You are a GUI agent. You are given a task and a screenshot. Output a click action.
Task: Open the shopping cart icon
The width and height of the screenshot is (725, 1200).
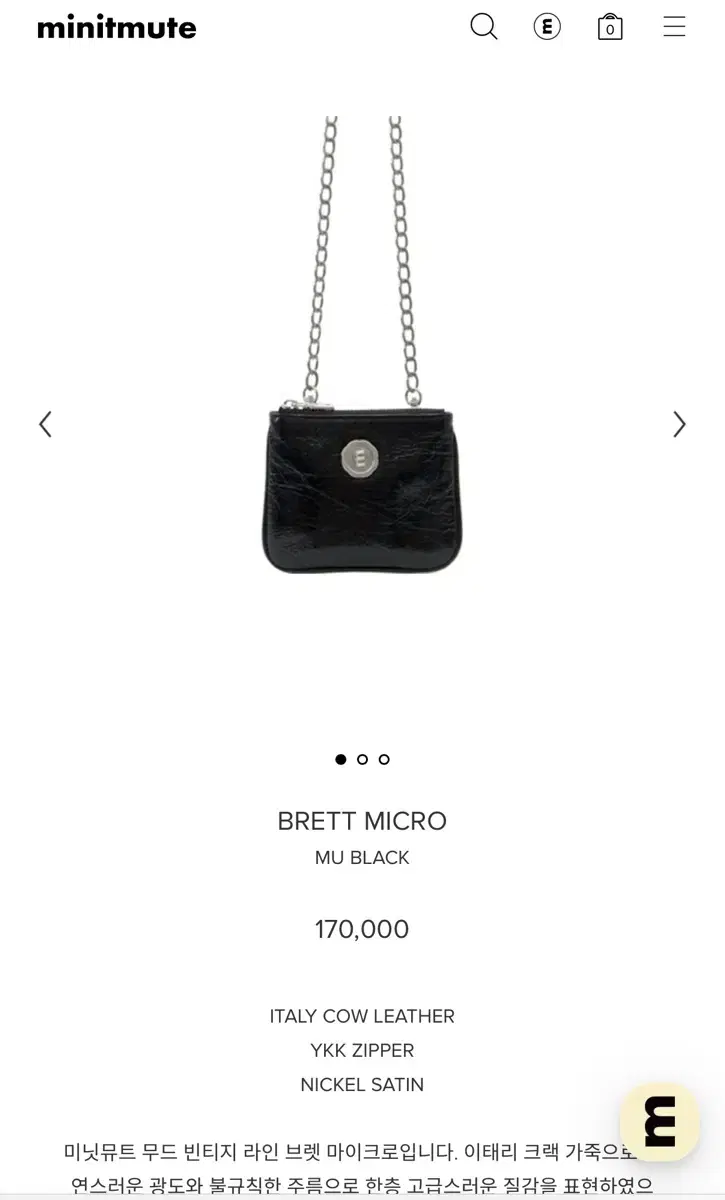click(610, 27)
